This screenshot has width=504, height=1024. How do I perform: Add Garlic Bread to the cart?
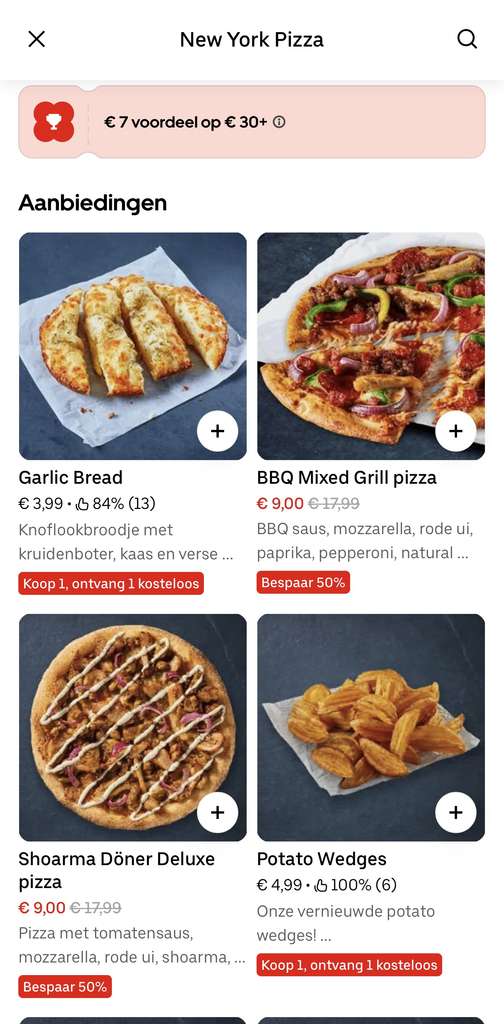[217, 431]
